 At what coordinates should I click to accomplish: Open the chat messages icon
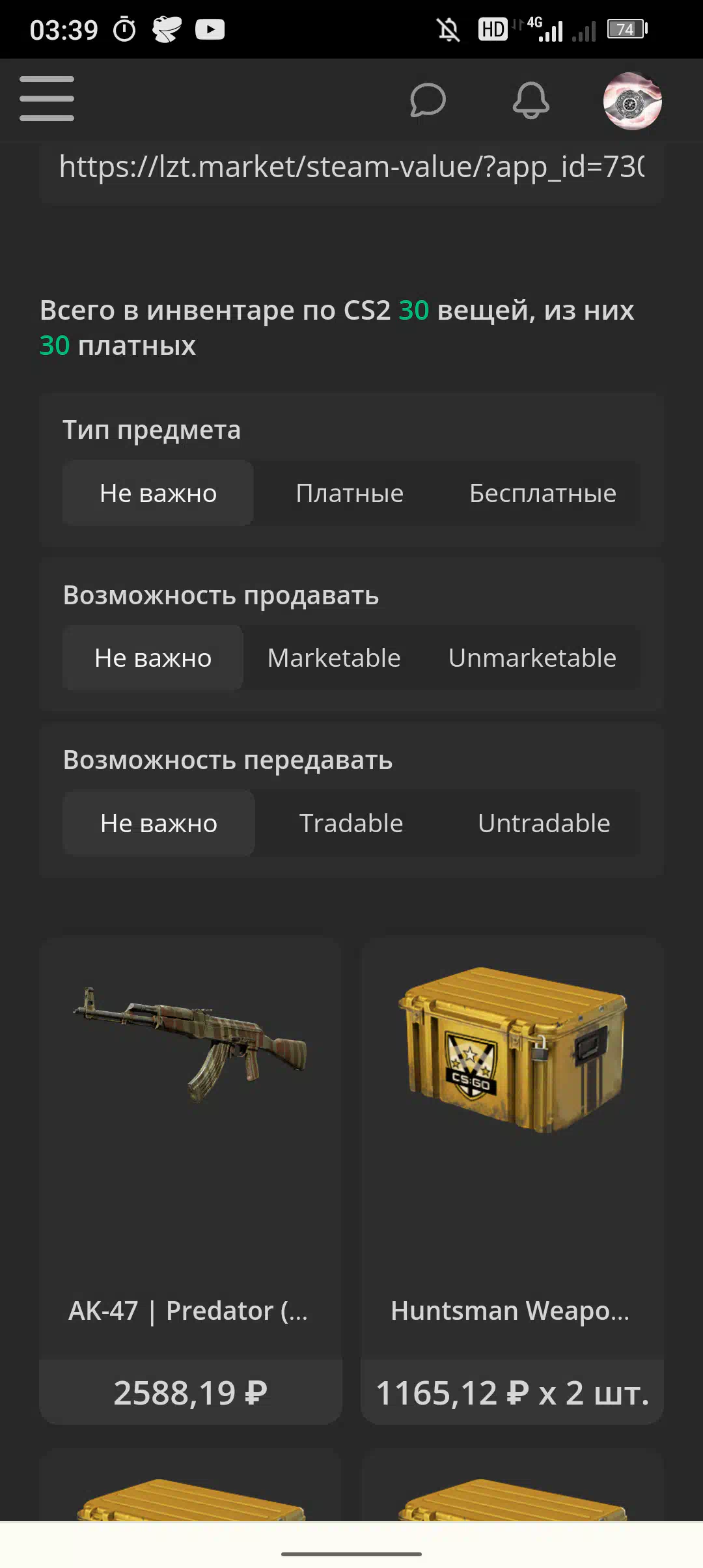428,101
